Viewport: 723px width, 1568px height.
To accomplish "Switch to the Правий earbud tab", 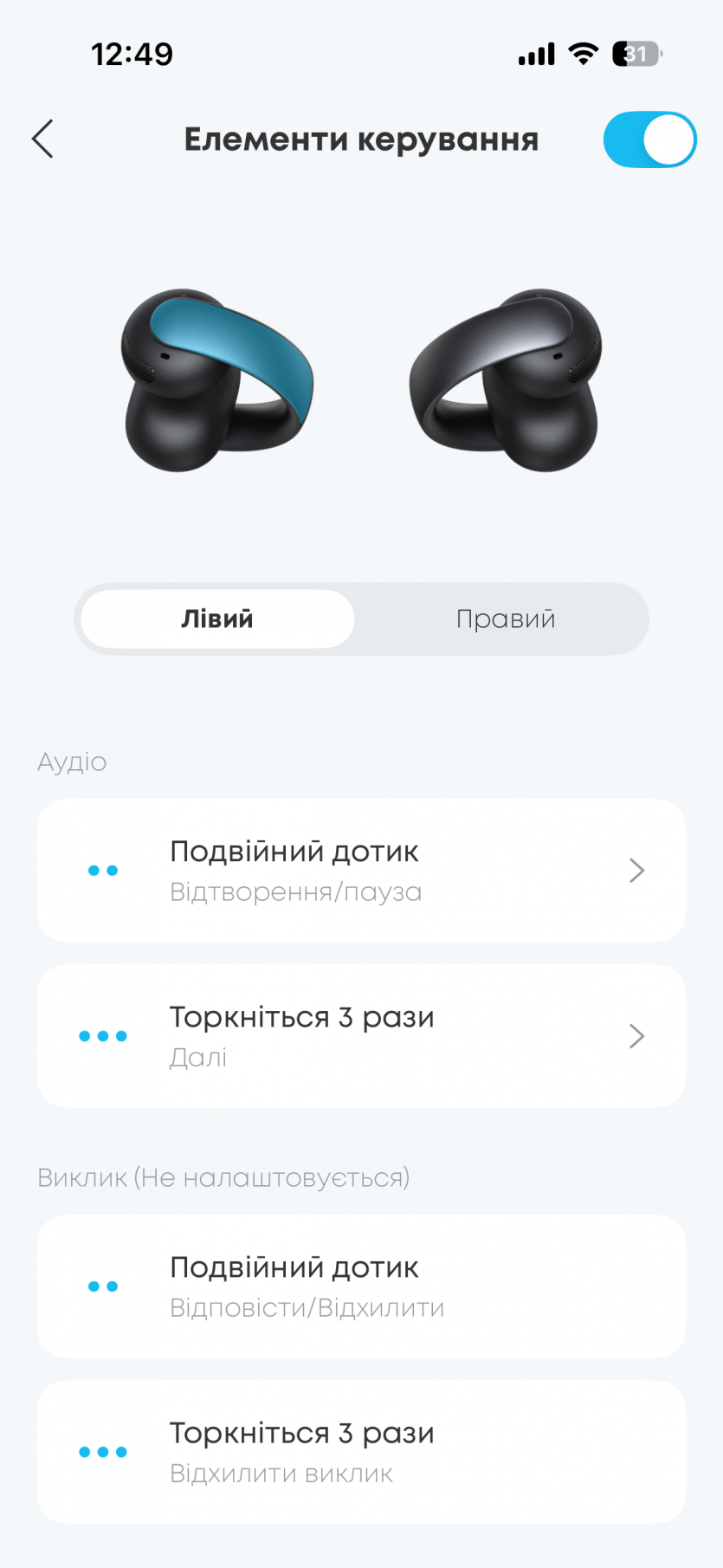I will [505, 619].
